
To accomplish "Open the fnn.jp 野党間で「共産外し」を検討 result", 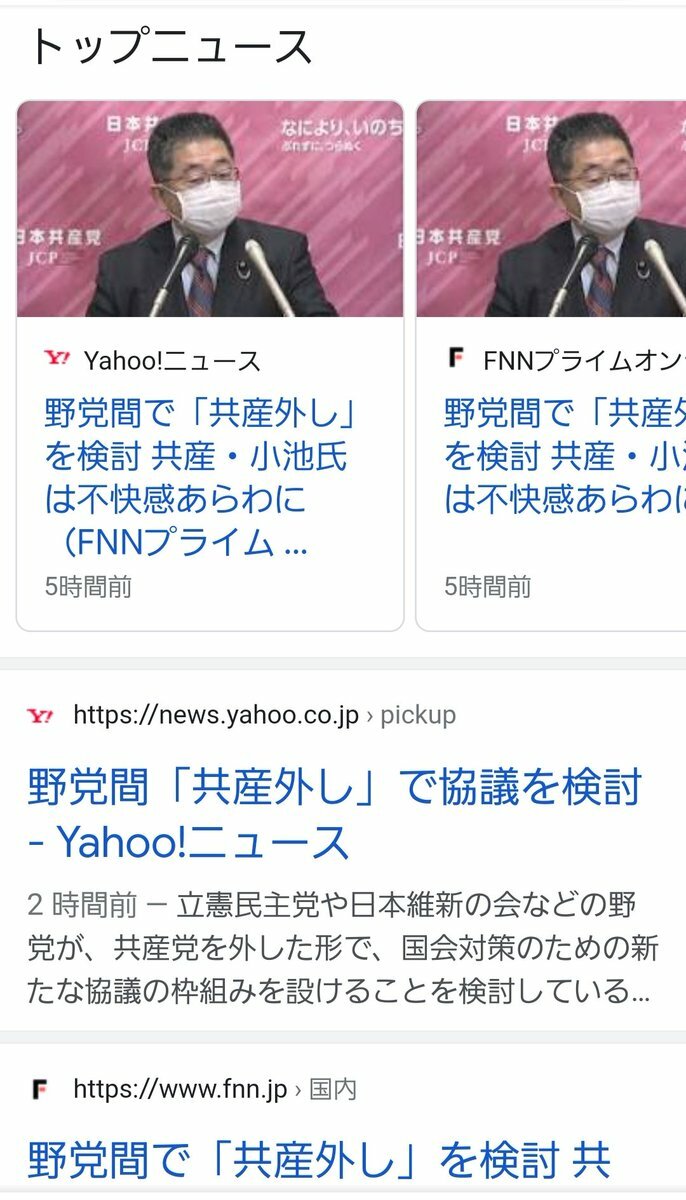I will [x=318, y=1160].
